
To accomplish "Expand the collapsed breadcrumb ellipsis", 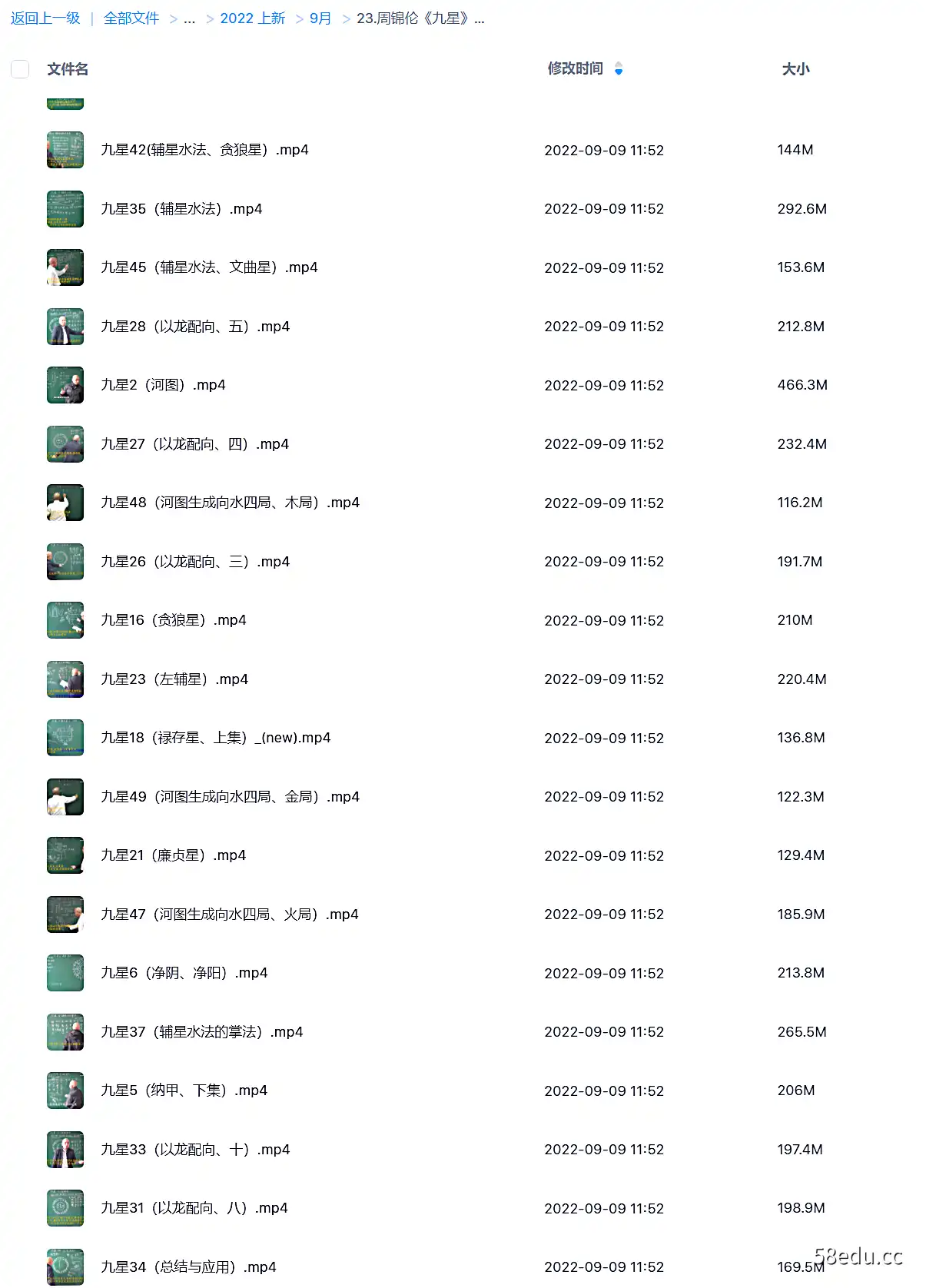I will point(189,18).
